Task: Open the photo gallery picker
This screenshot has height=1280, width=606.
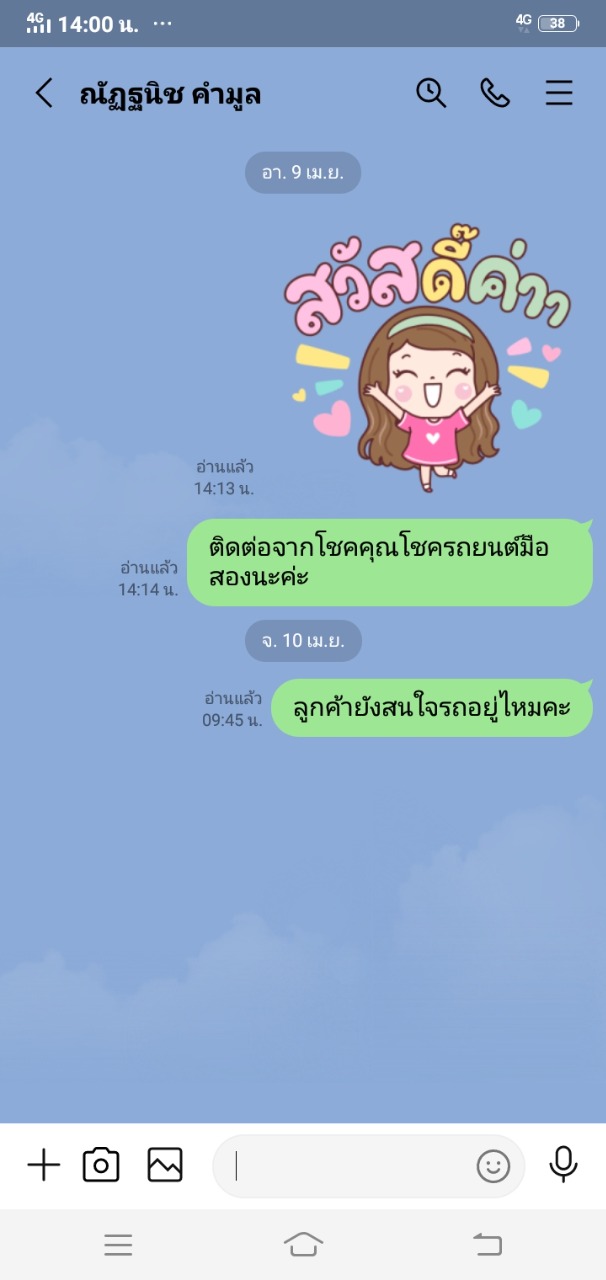Action: 165,1165
